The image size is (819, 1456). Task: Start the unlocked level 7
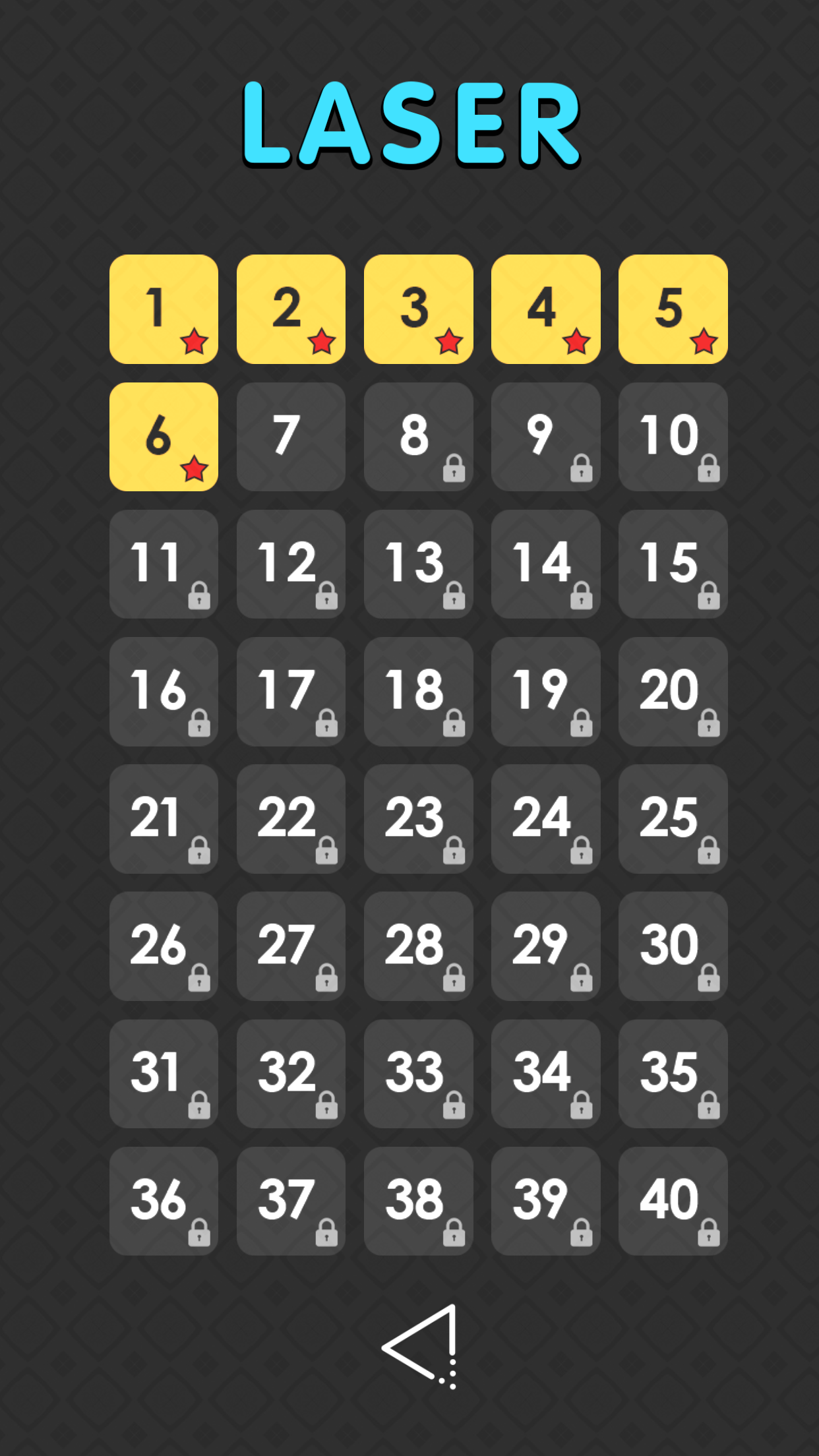pyautogui.click(x=291, y=437)
